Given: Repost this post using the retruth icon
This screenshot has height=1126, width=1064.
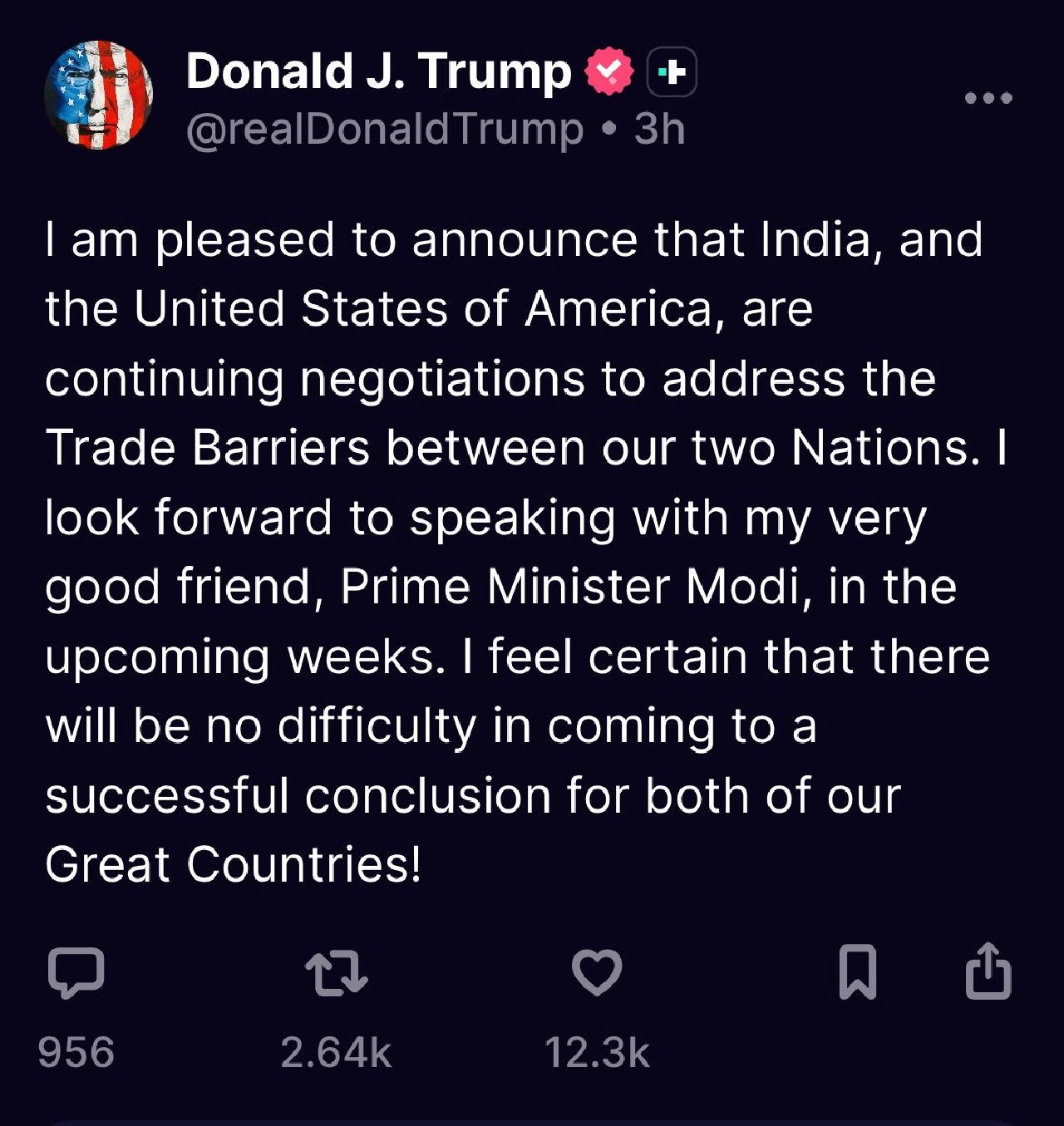Looking at the screenshot, I should (x=337, y=973).
